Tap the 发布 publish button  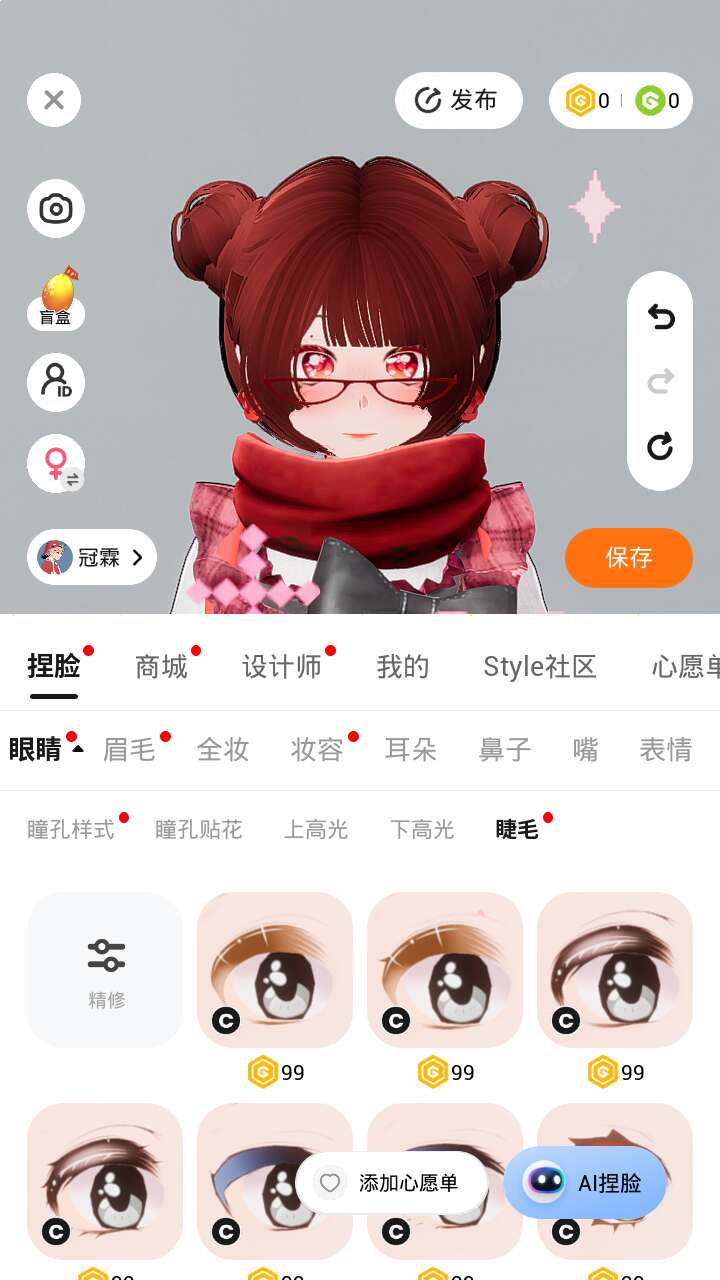(458, 100)
